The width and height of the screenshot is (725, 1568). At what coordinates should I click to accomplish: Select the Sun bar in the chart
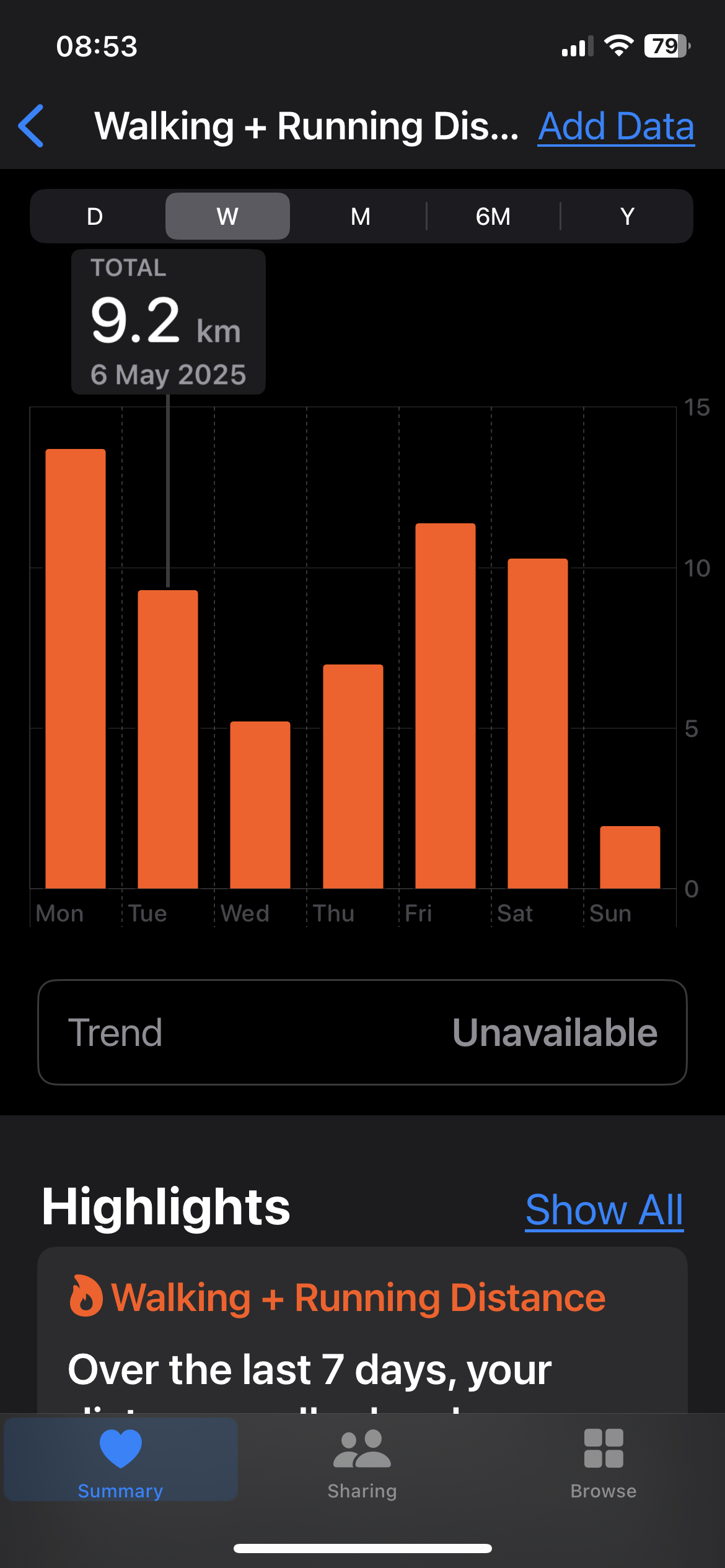click(x=630, y=857)
